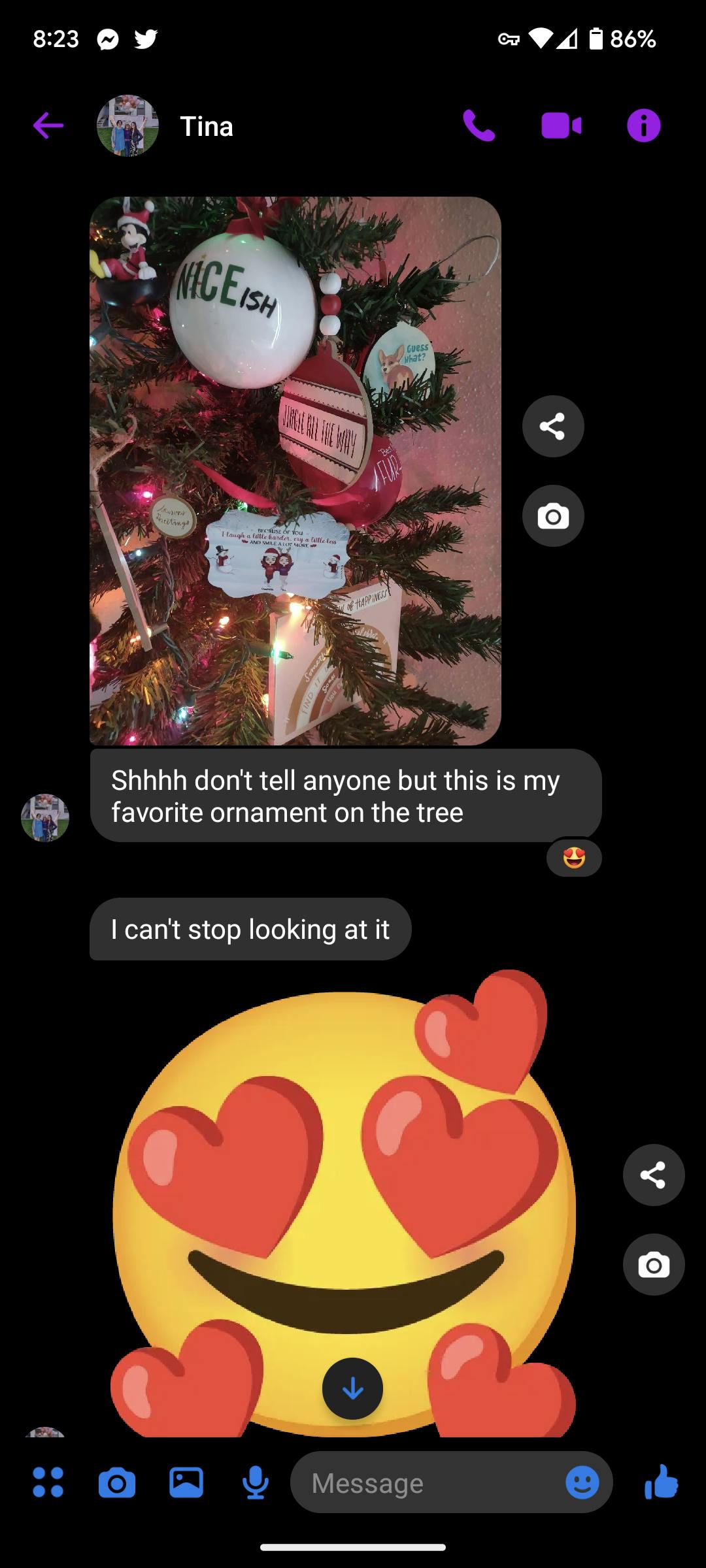Open more actions grid menu
Image resolution: width=706 pixels, height=1568 pixels.
48,1482
